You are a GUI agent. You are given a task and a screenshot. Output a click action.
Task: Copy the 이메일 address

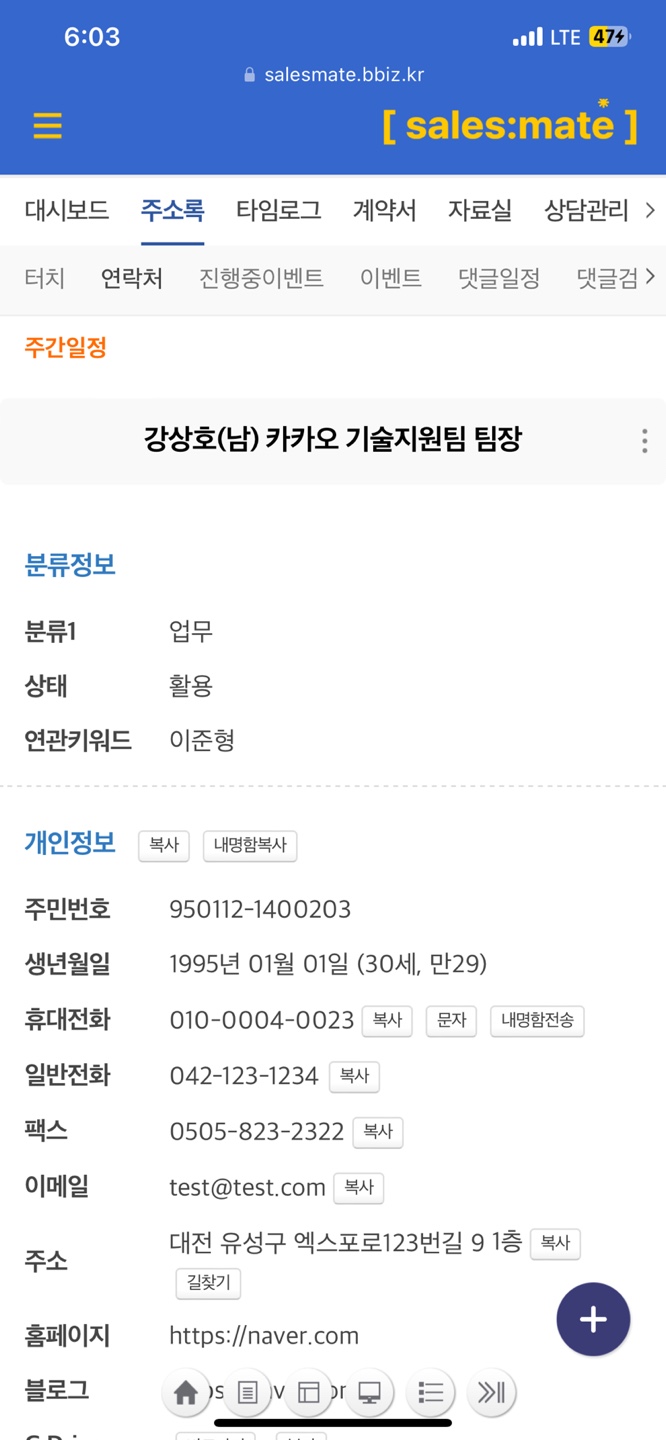(x=358, y=1188)
